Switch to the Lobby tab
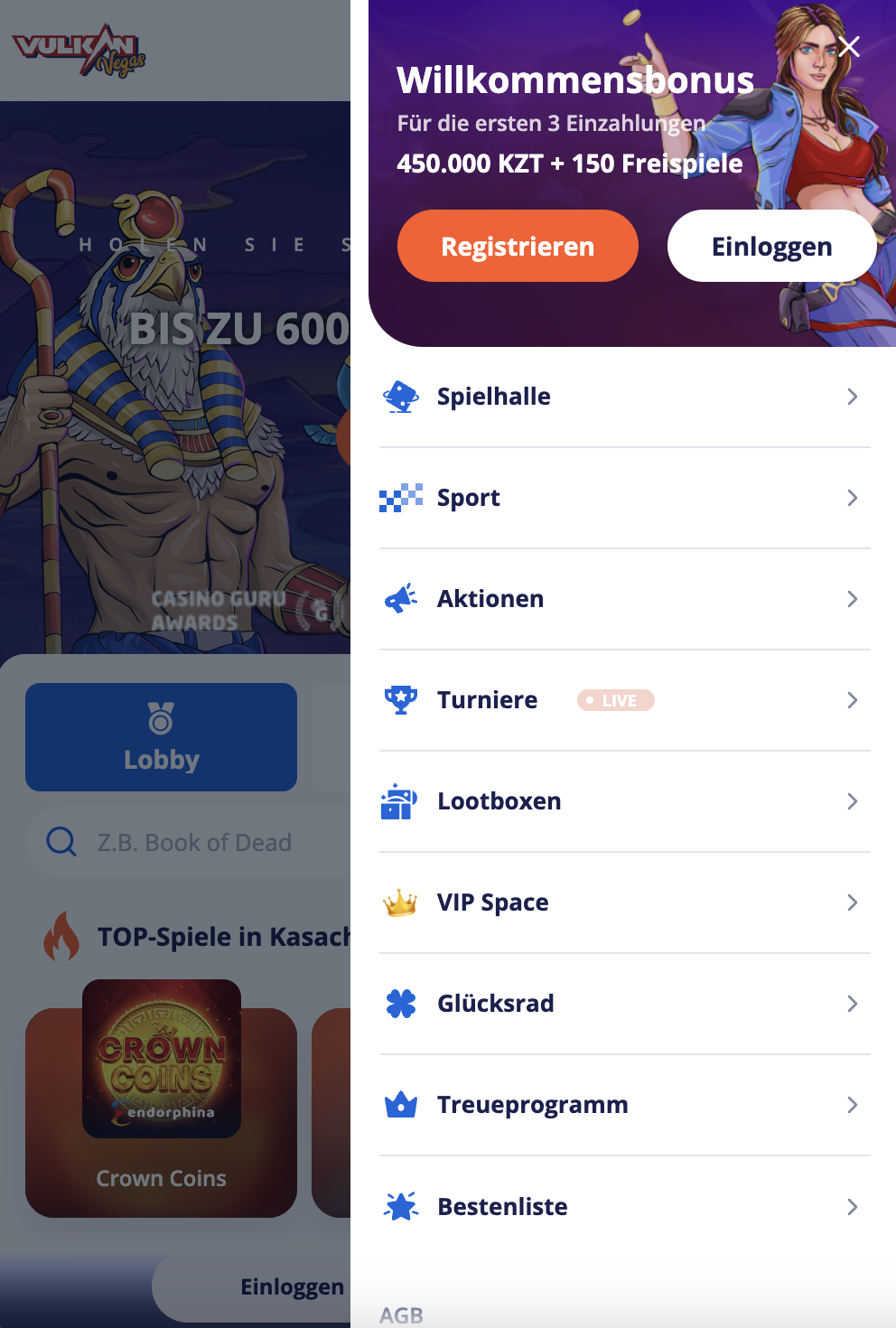The image size is (896, 1328). point(161,737)
